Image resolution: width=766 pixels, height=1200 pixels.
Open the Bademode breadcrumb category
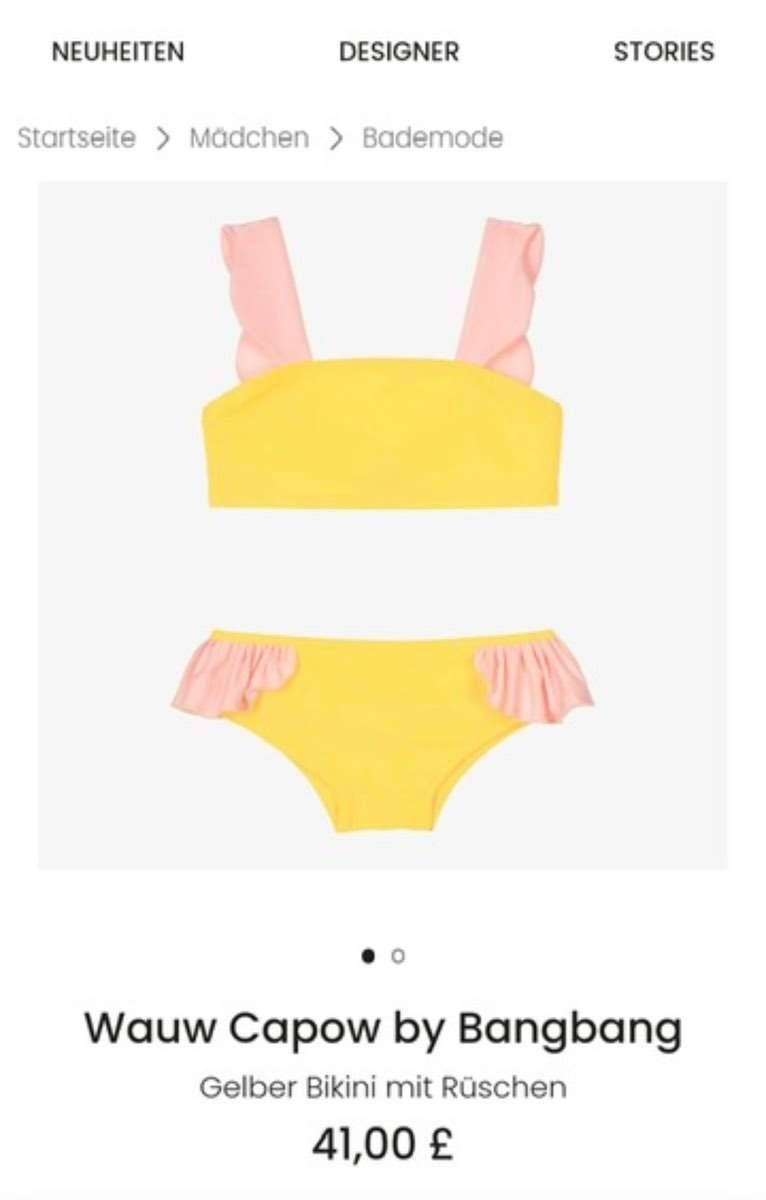[432, 137]
